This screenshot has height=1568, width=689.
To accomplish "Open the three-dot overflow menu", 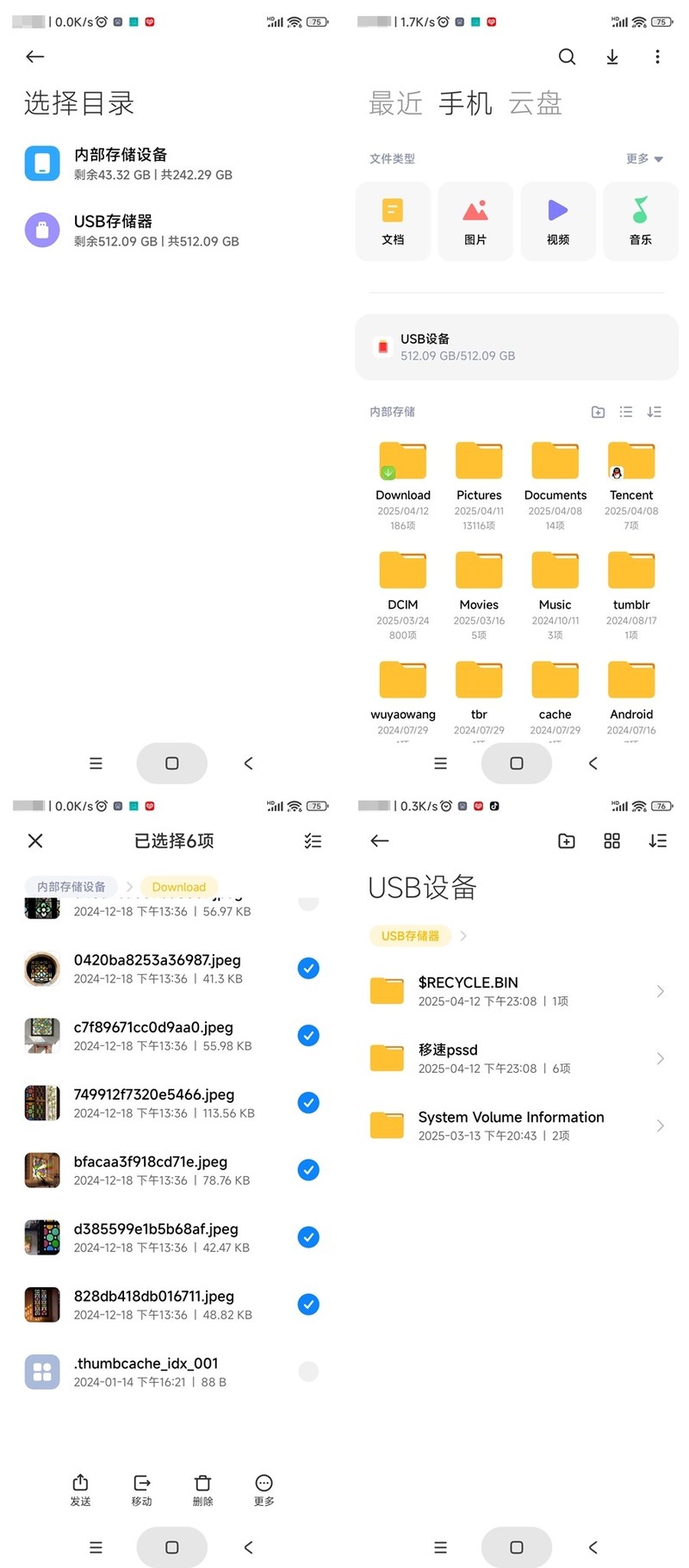I will (x=657, y=57).
